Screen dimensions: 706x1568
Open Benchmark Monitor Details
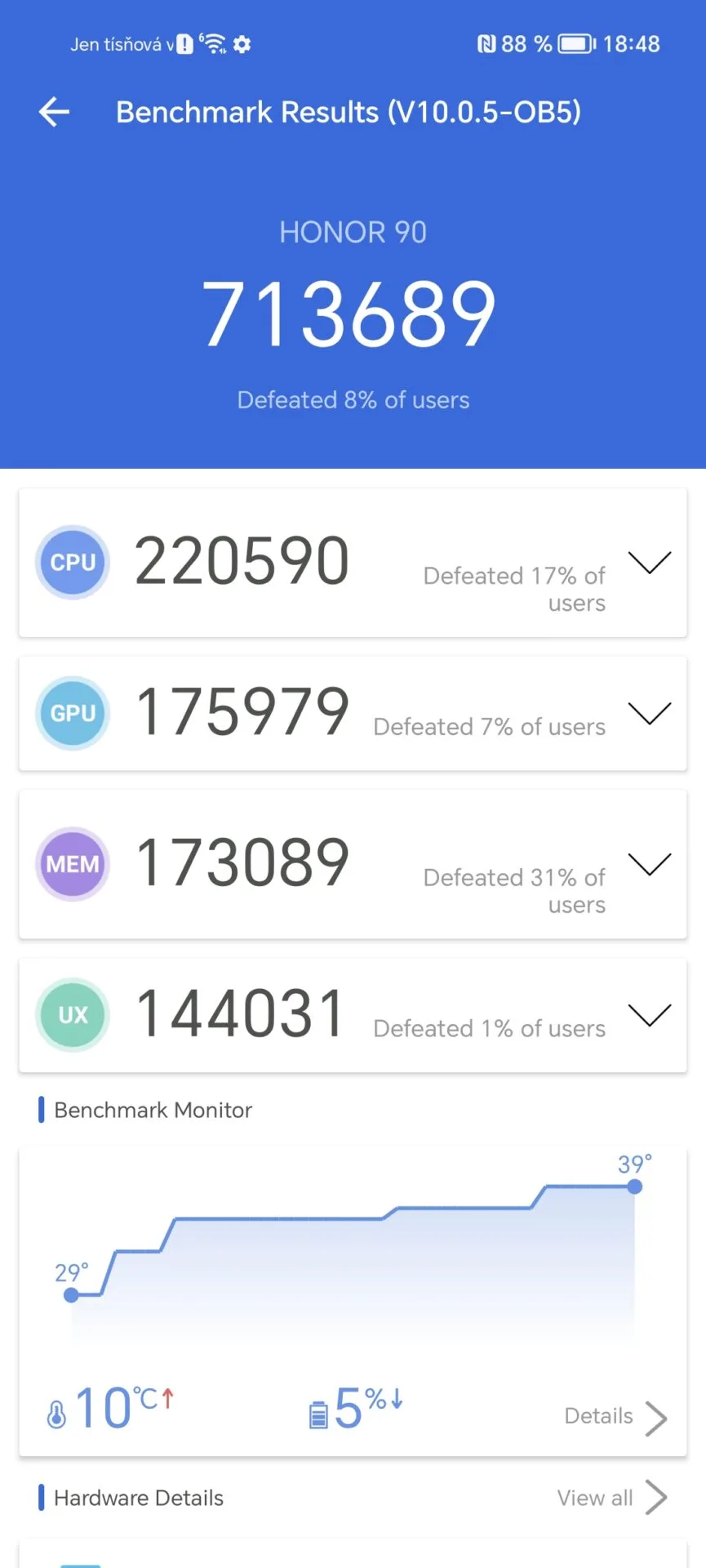(616, 1417)
